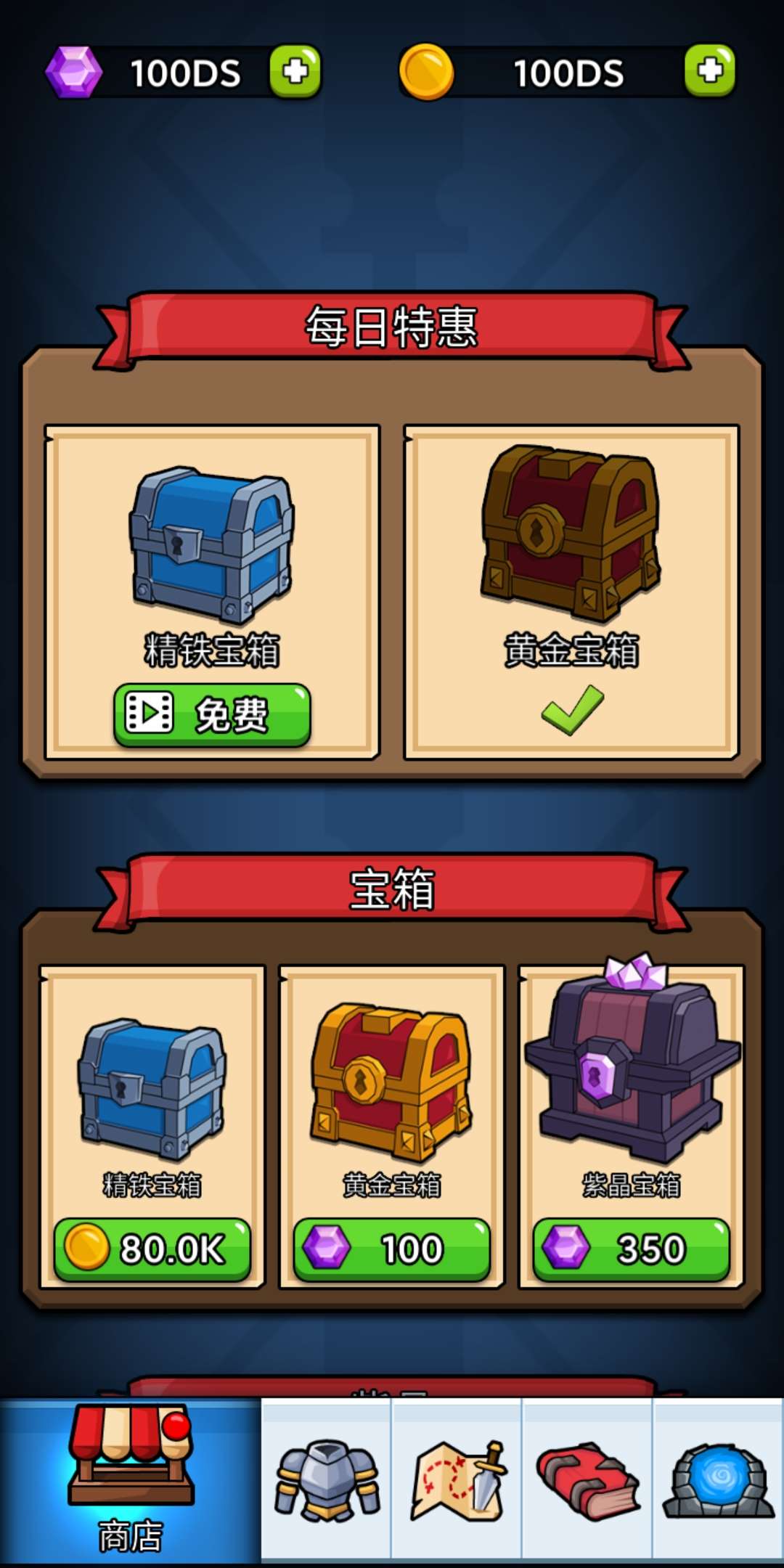This screenshot has width=784, height=1568.
Task: Buy the 黄金宝箱 for 100 gems
Action: (392, 1249)
